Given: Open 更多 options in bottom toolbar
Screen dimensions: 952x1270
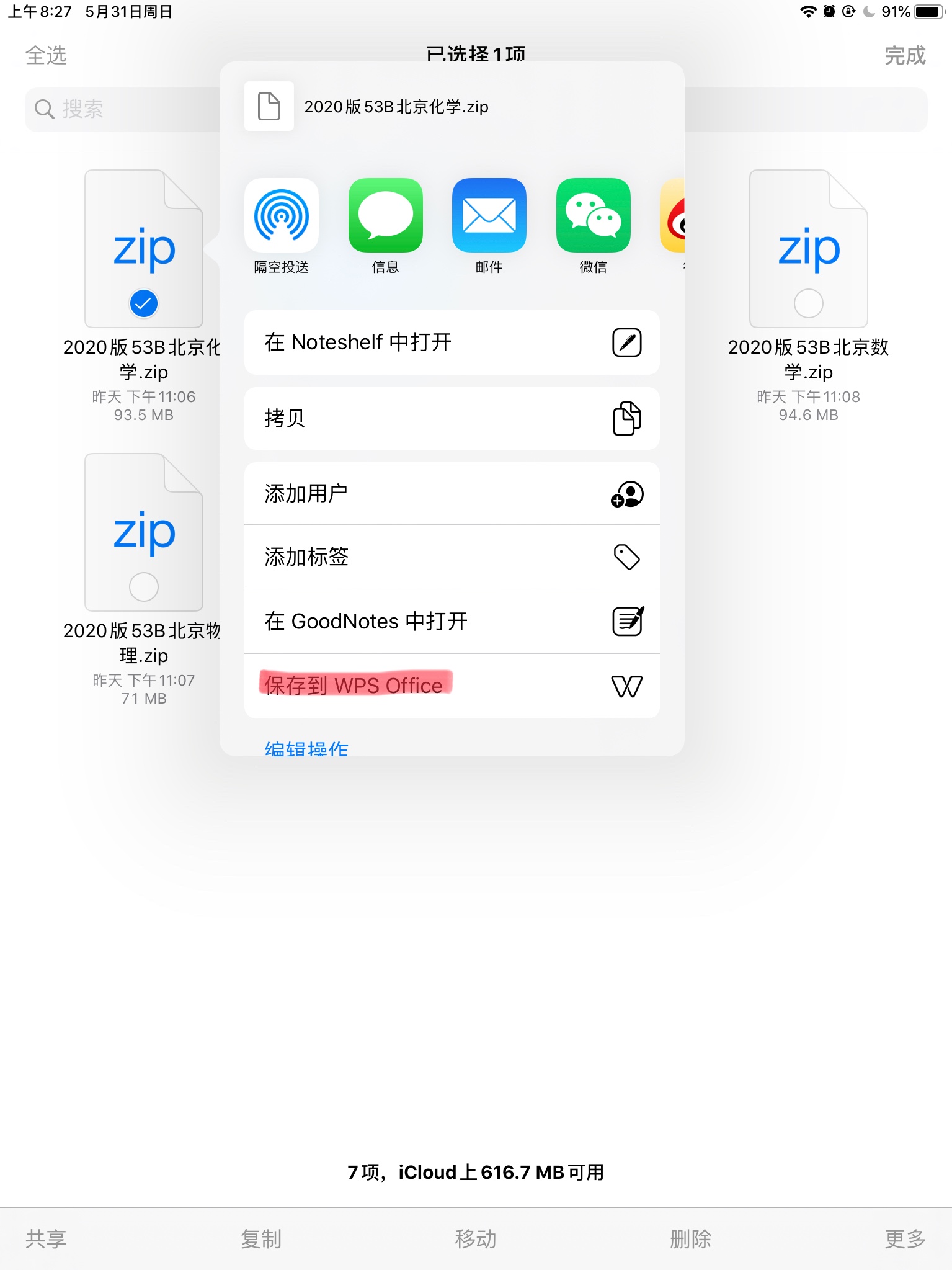Looking at the screenshot, I should click(x=904, y=1239).
